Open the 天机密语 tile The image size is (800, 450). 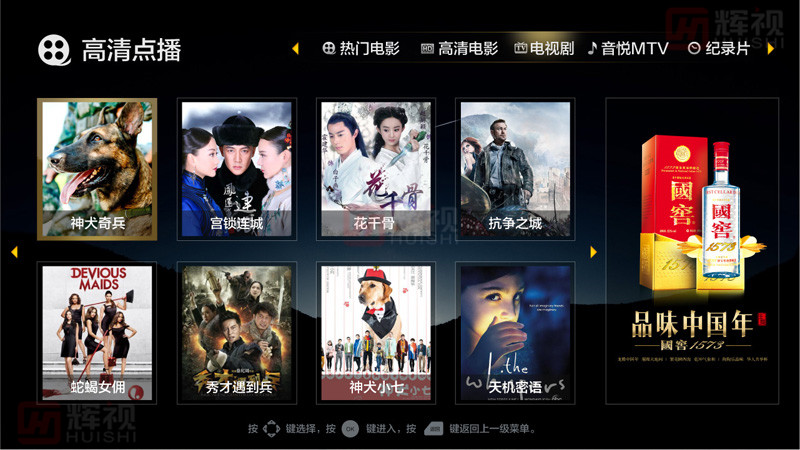coord(514,332)
